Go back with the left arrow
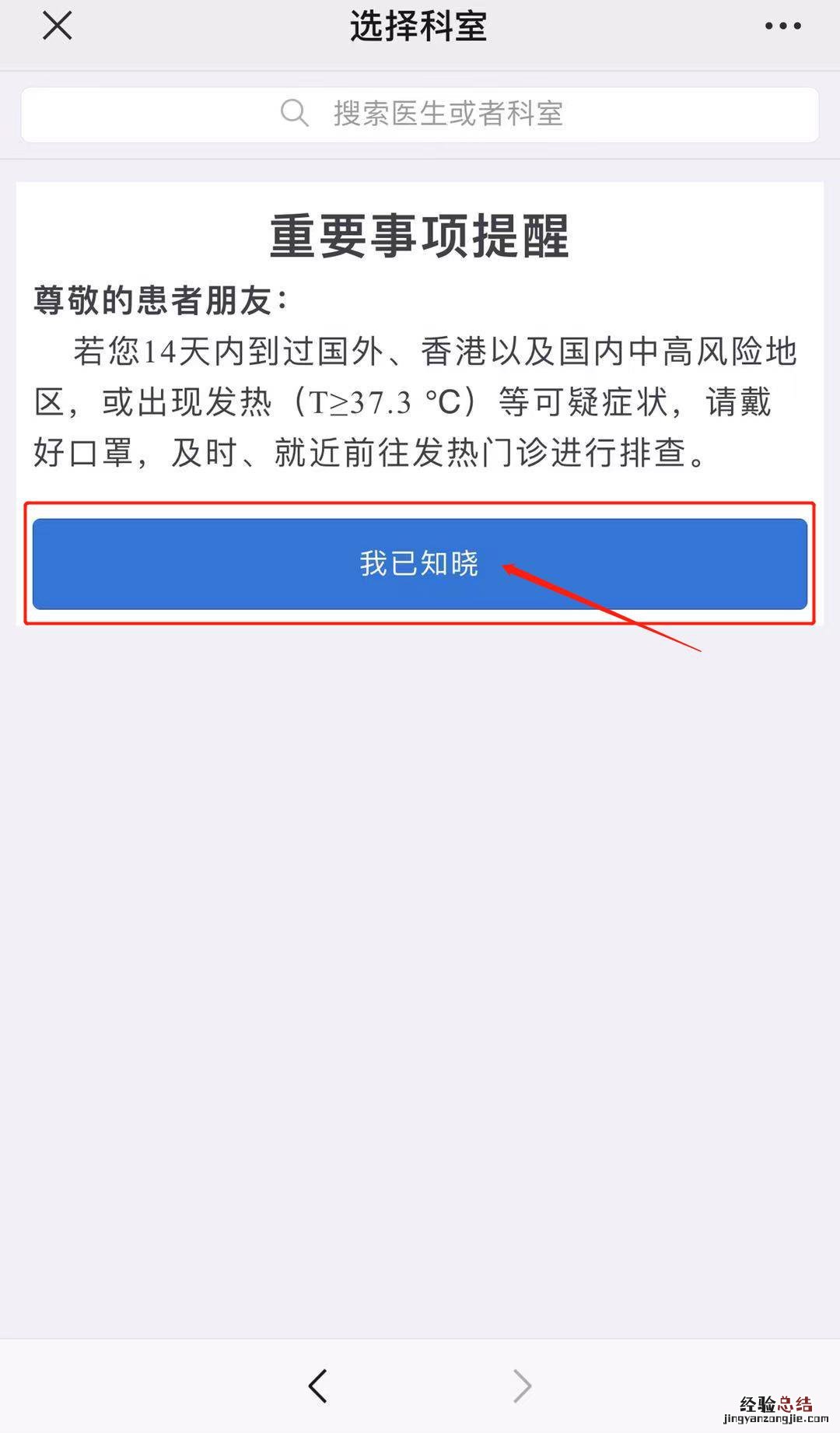Screen dimensions: 840x1433 coord(318,1385)
